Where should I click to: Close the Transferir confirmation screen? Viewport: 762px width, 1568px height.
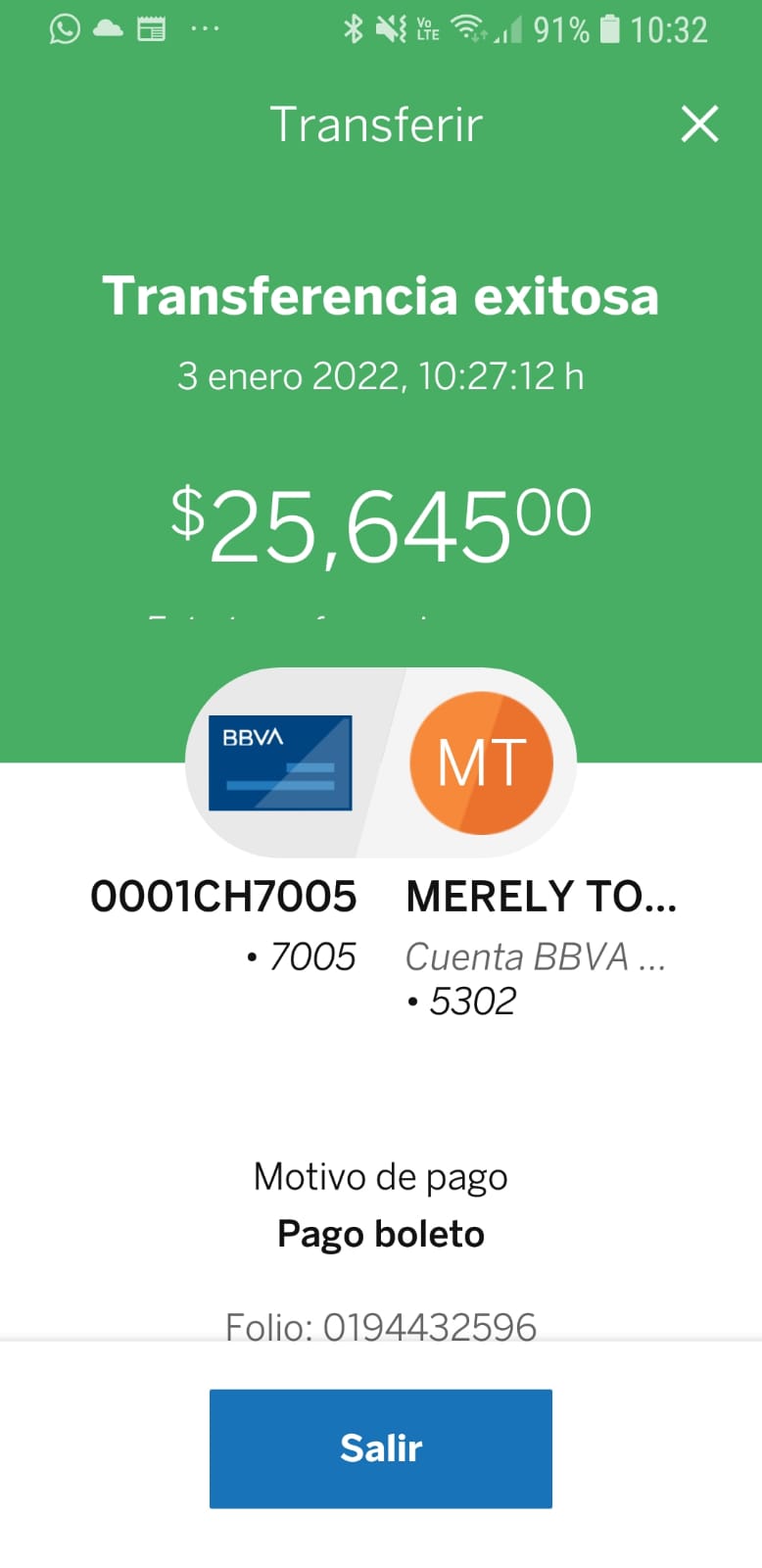coord(699,124)
